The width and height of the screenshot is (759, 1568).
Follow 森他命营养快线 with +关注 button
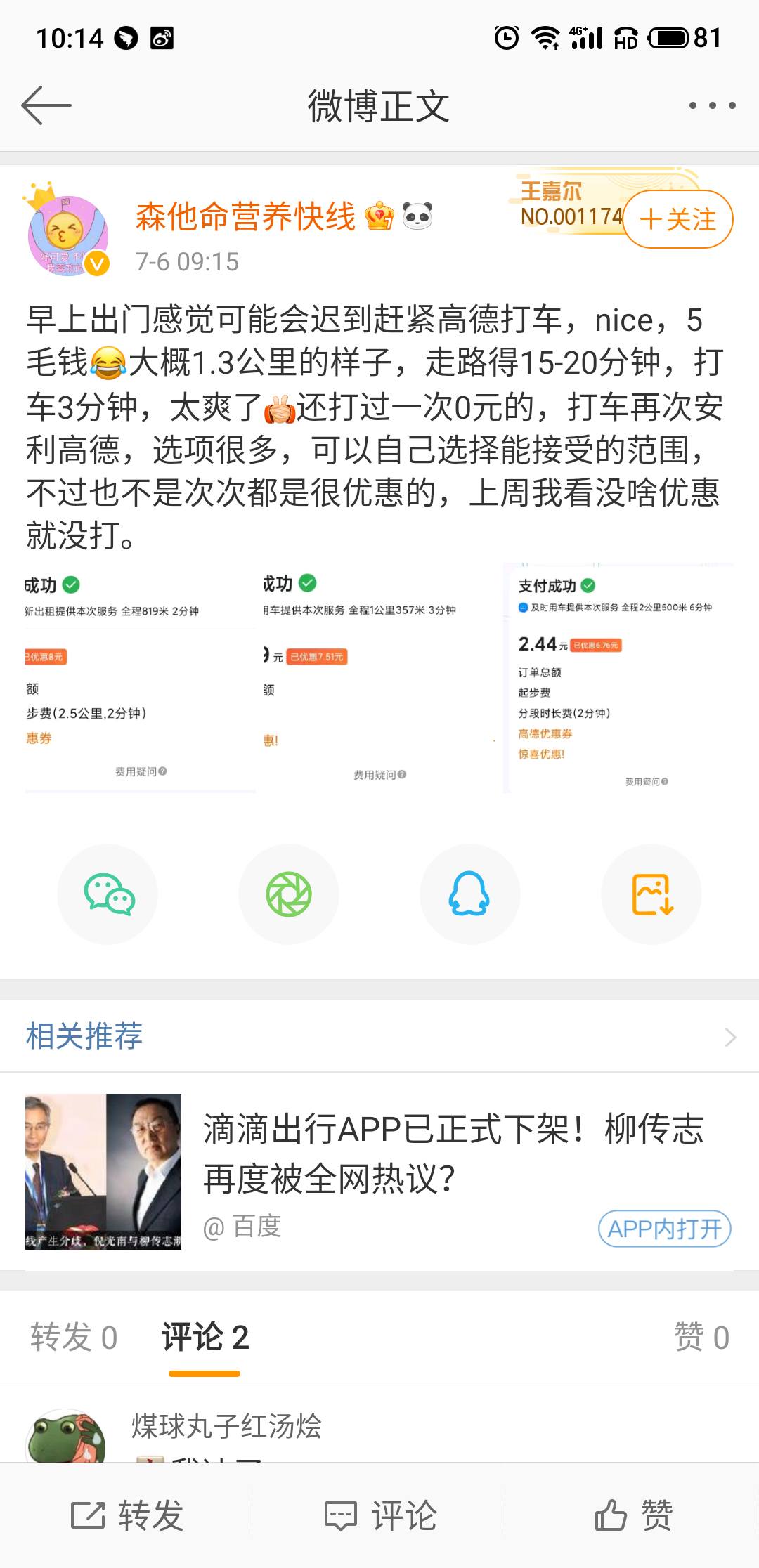click(677, 219)
